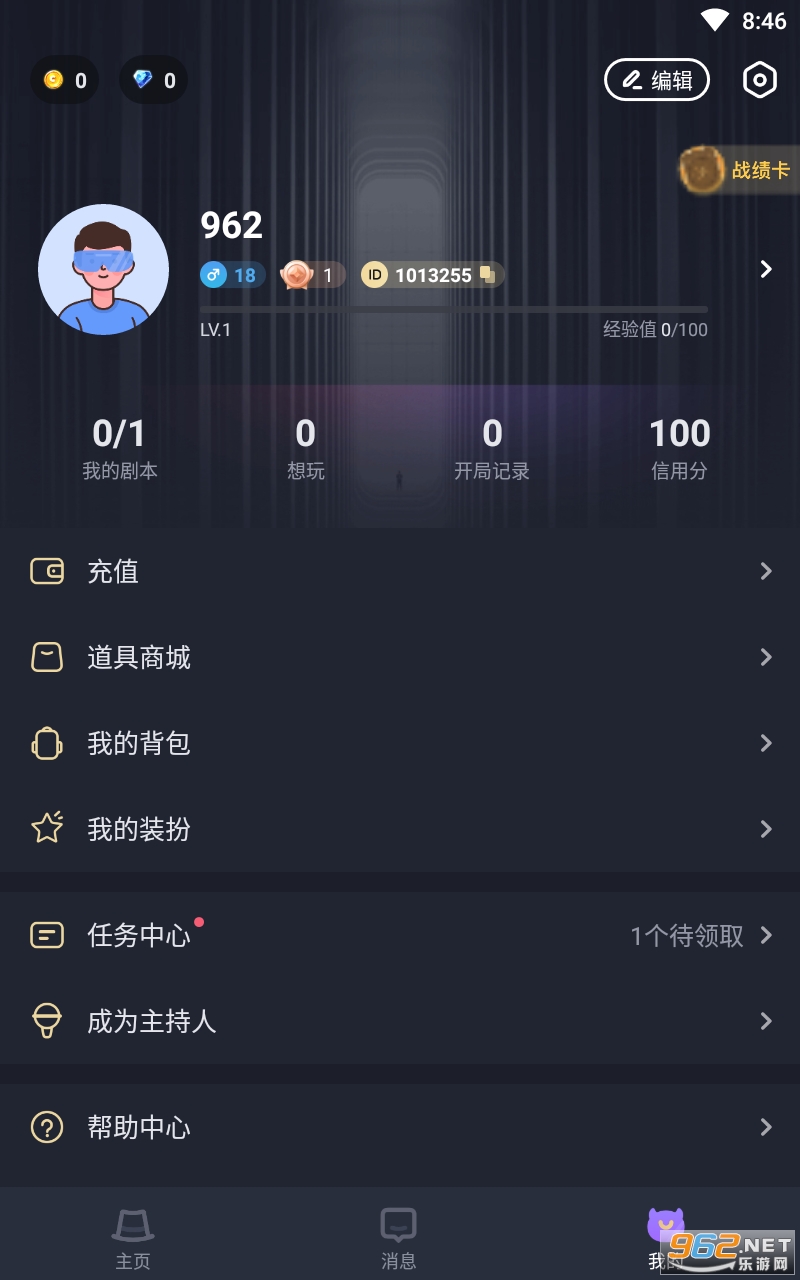Select 成为主持人 become a host
The height and width of the screenshot is (1280, 800).
400,1021
